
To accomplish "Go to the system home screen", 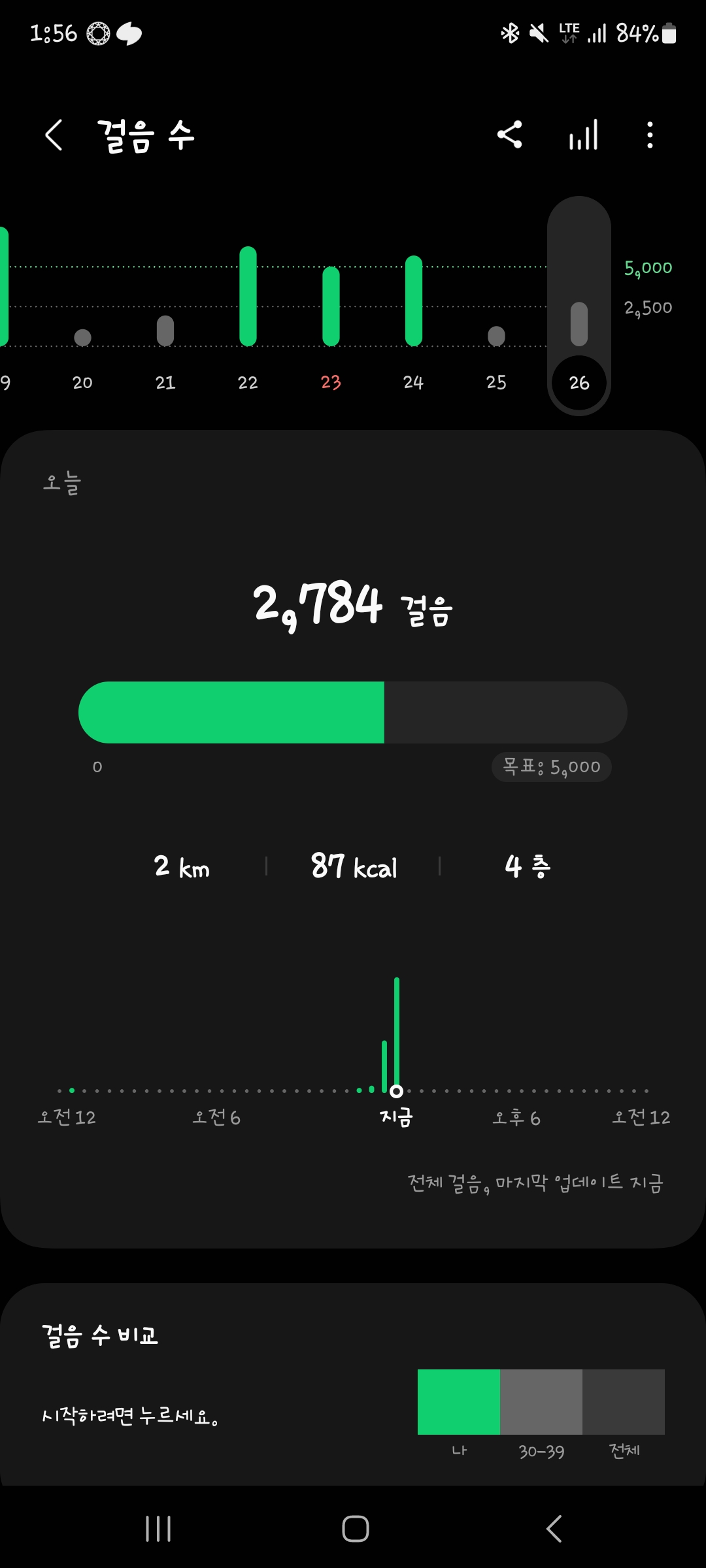I will [x=355, y=1529].
